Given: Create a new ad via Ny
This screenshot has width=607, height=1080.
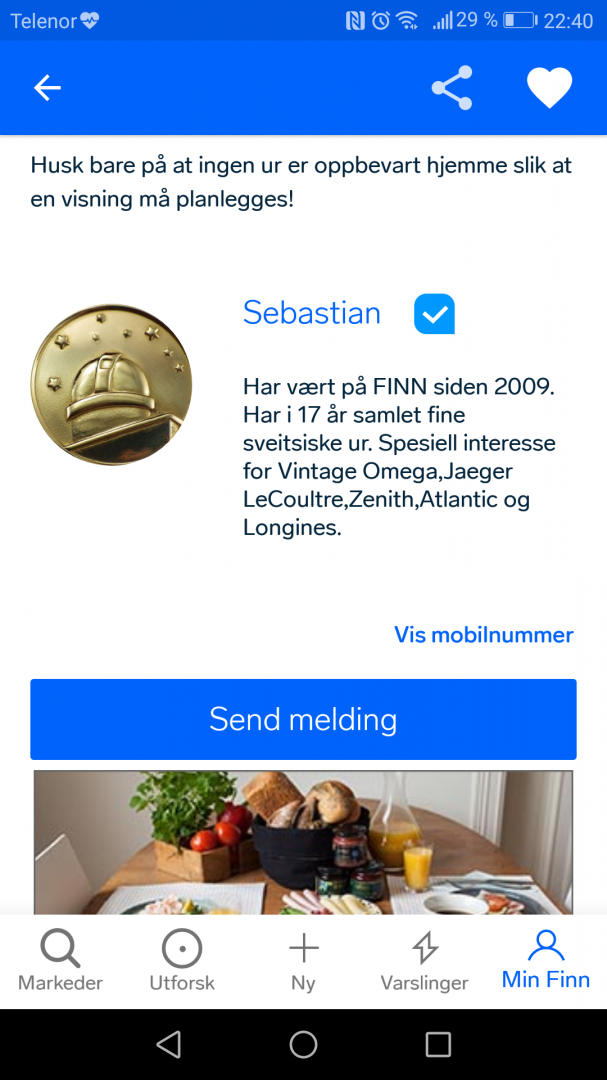Looking at the screenshot, I should coord(303,960).
